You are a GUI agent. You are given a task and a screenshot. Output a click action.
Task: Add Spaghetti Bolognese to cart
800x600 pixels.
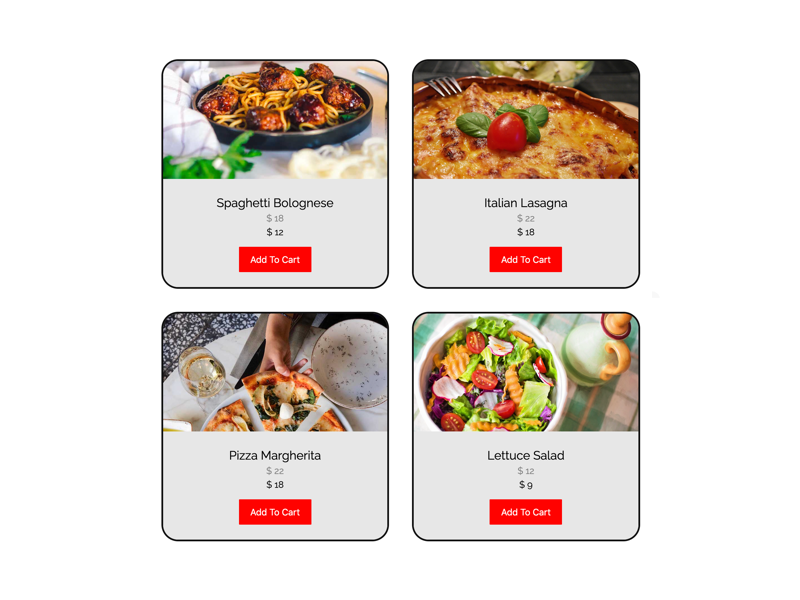pyautogui.click(x=275, y=260)
